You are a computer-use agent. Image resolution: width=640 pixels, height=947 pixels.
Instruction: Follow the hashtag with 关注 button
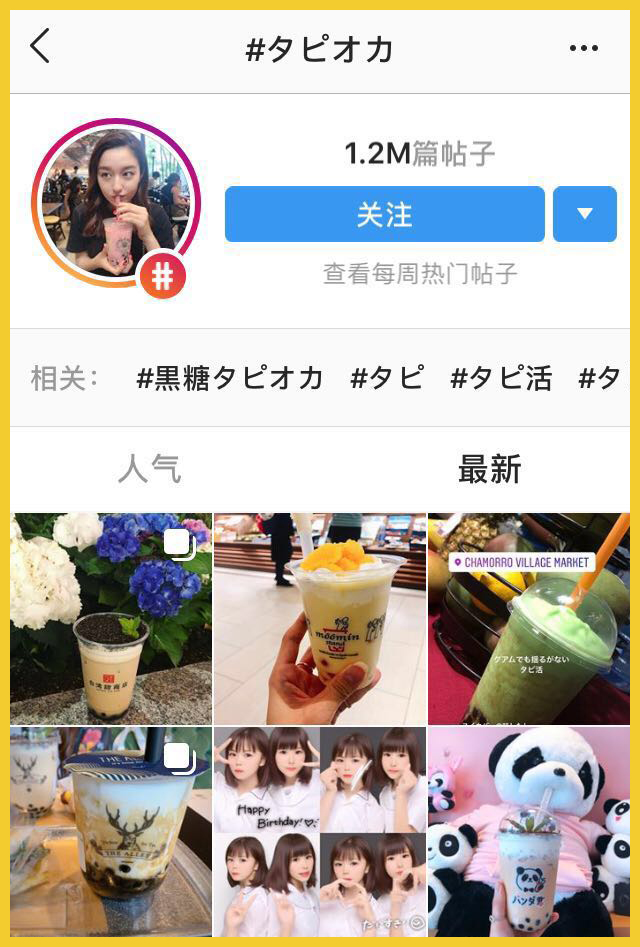click(384, 214)
